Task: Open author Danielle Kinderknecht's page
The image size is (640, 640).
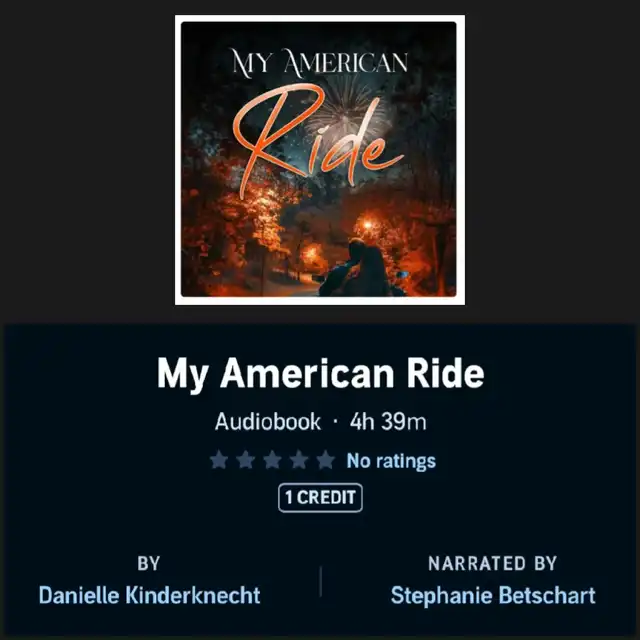Action: [149, 595]
